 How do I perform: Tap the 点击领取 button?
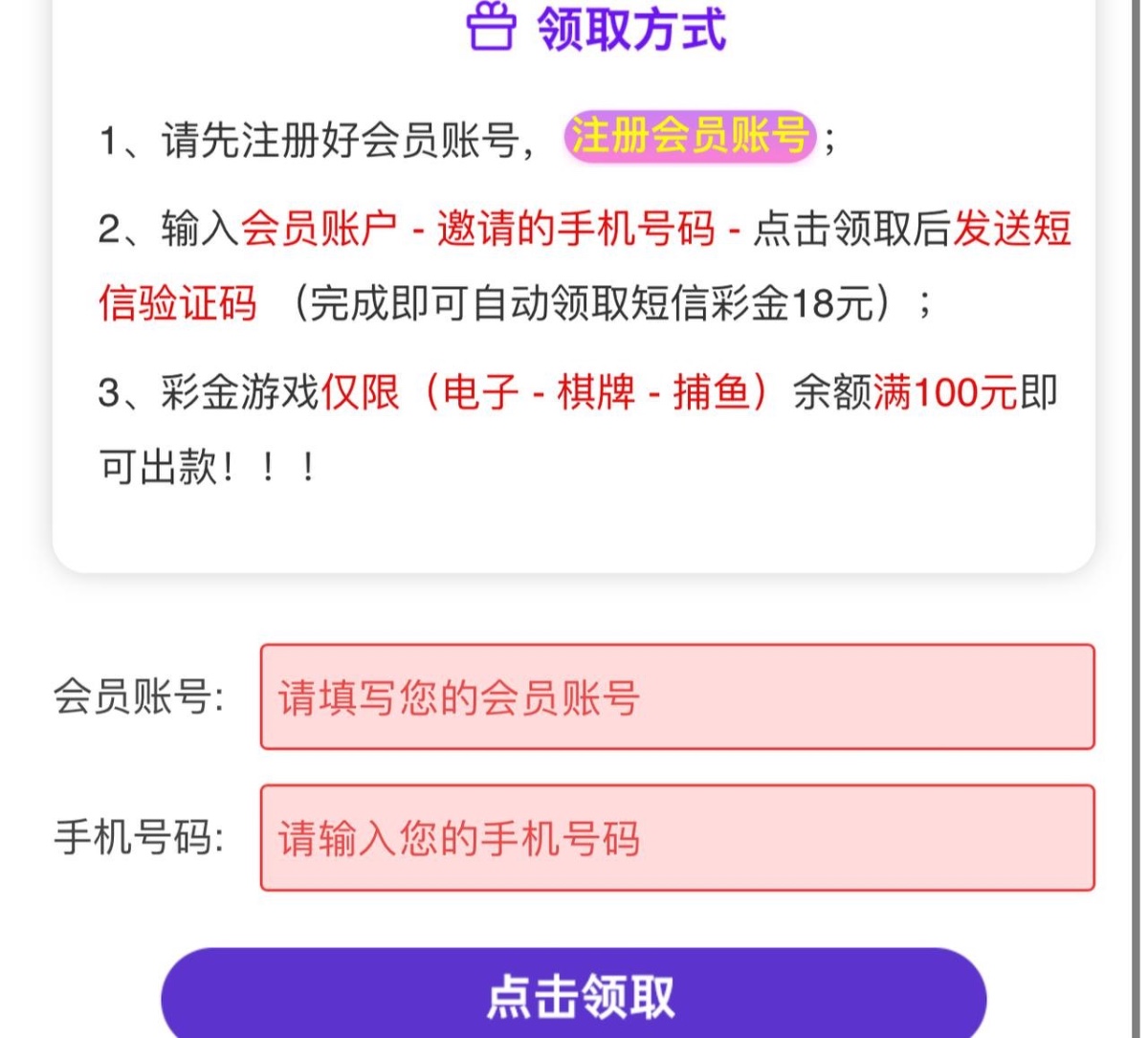point(574,996)
